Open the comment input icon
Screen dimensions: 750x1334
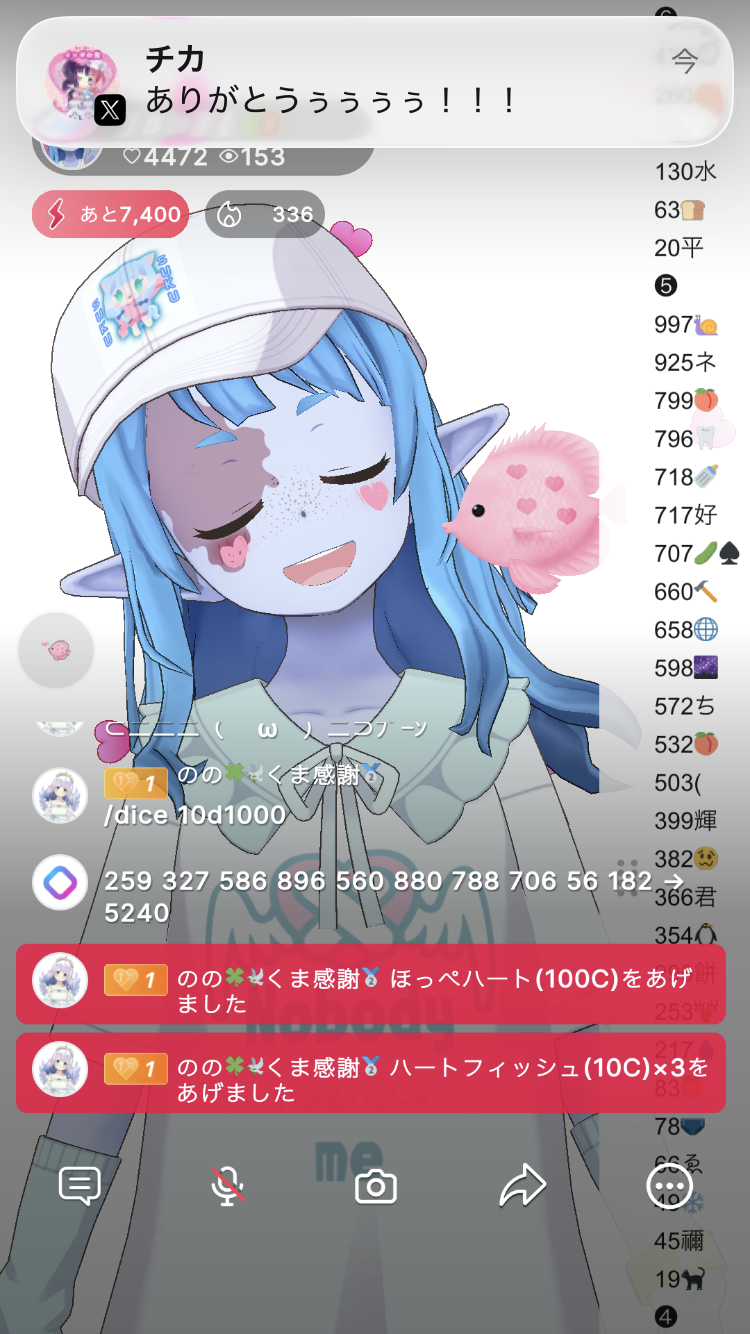pos(80,1186)
